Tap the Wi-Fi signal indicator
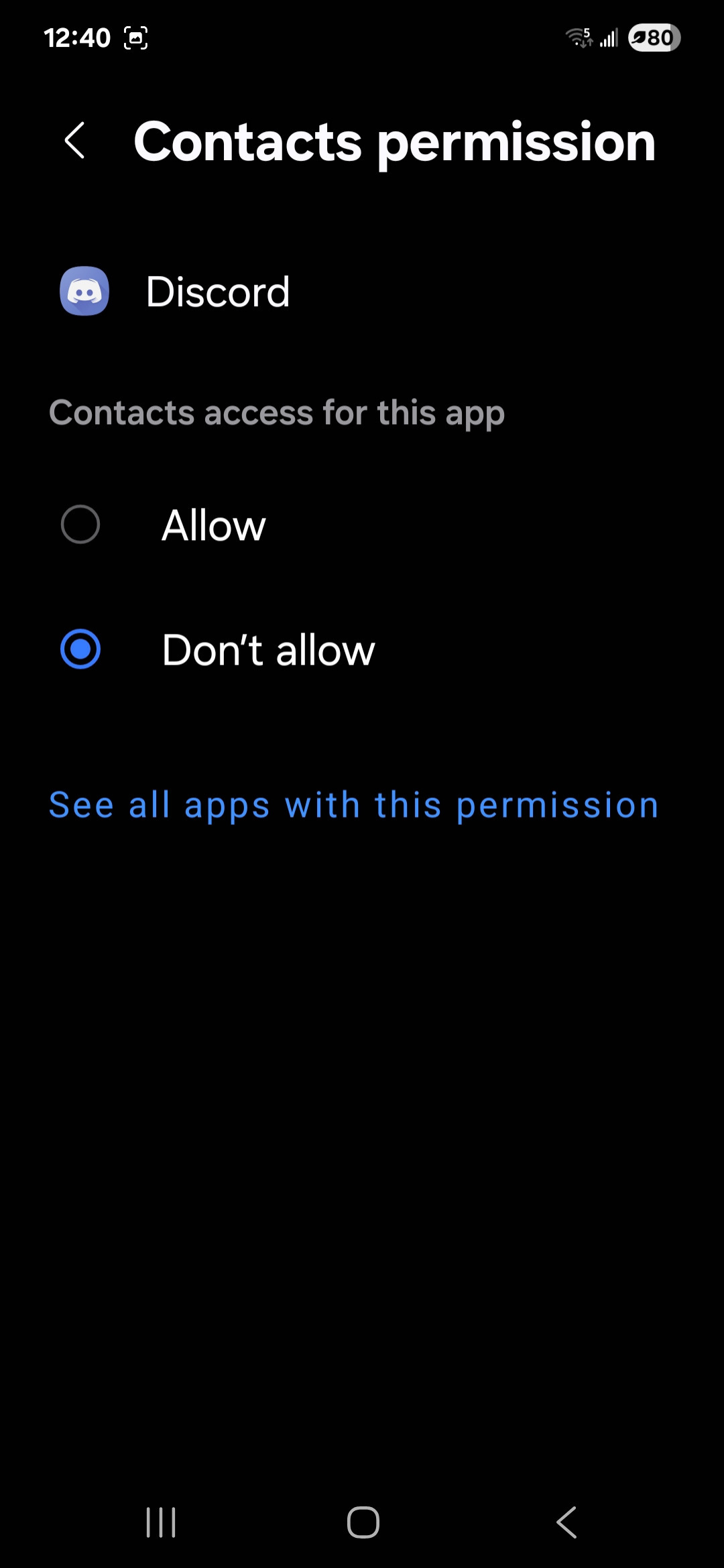This screenshot has height=1568, width=724. click(577, 38)
